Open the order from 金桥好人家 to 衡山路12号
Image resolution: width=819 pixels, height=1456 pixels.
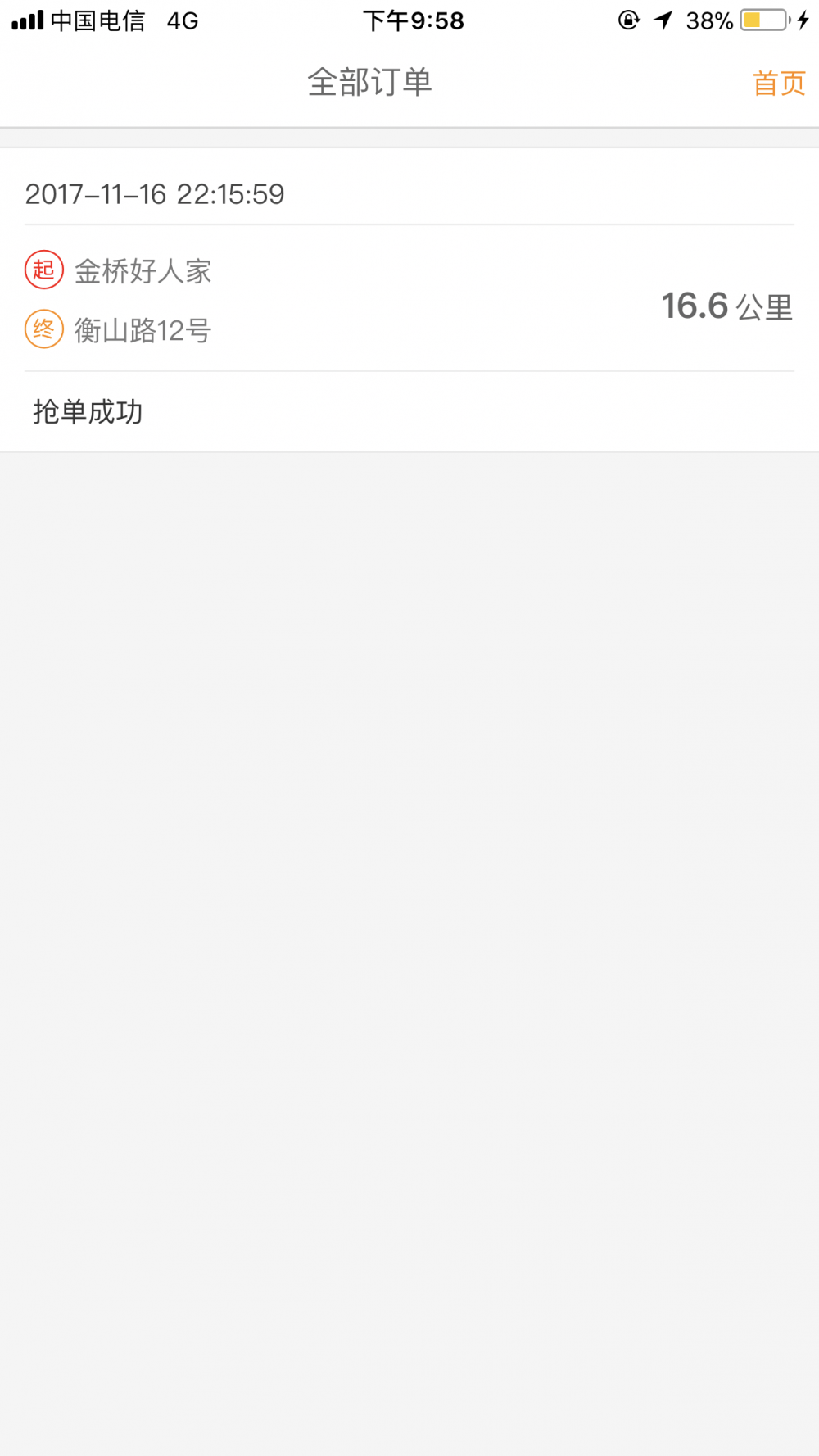click(x=409, y=299)
